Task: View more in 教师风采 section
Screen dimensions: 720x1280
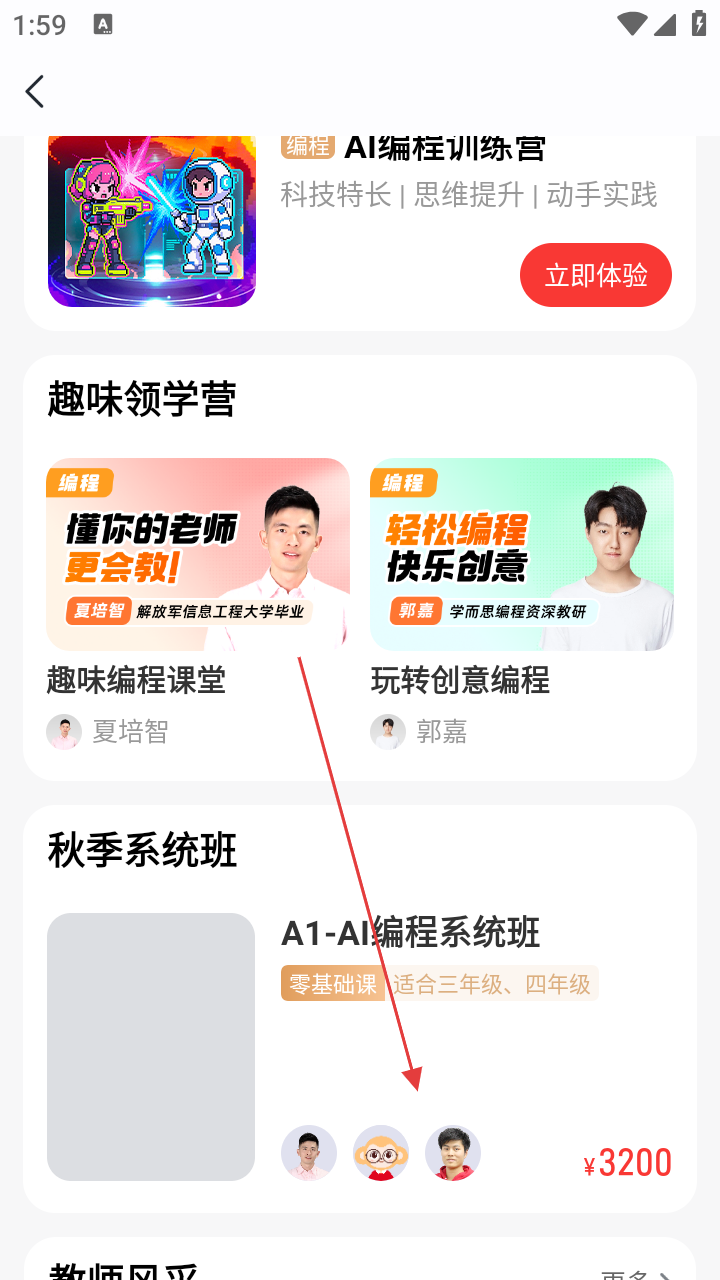Action: coord(635,1272)
